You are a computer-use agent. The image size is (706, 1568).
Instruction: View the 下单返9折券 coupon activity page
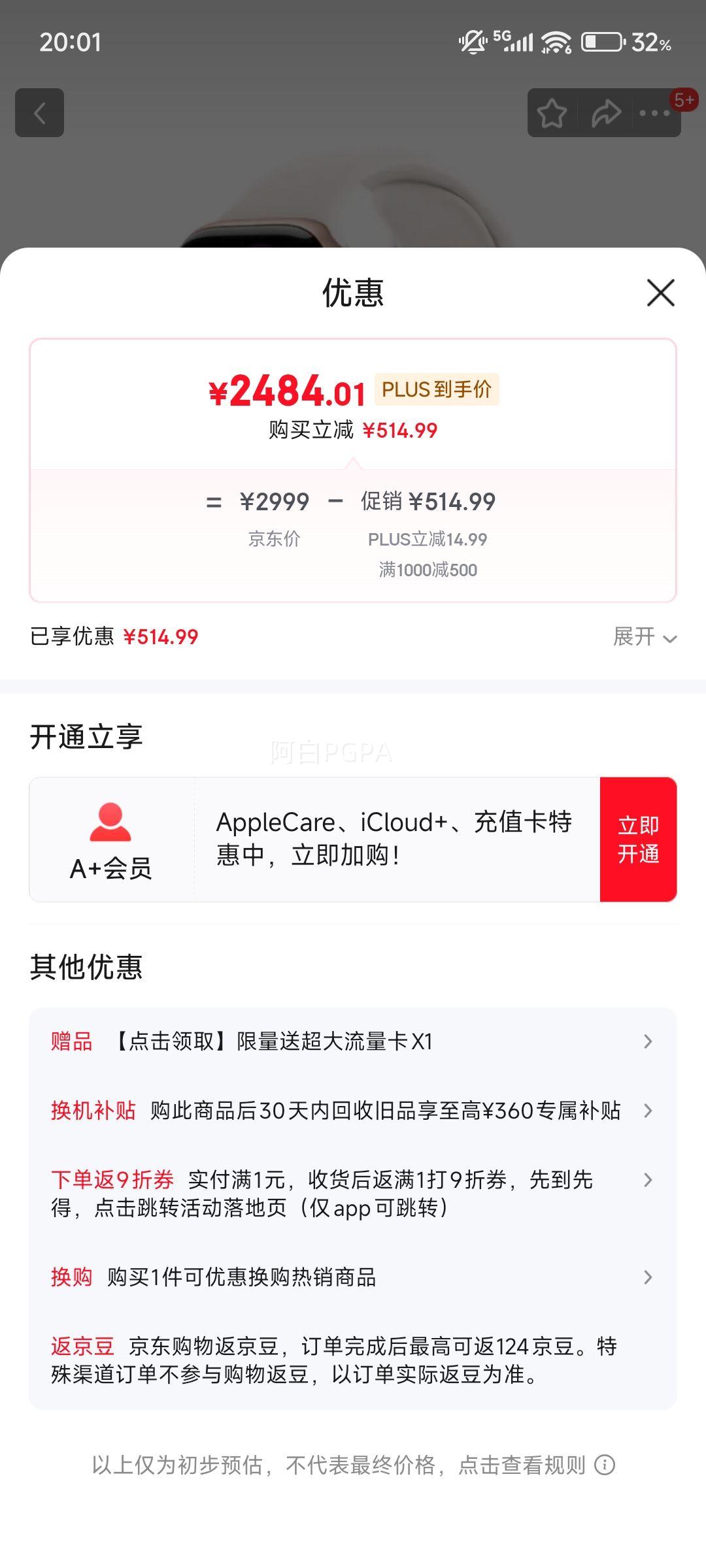[x=647, y=1180]
